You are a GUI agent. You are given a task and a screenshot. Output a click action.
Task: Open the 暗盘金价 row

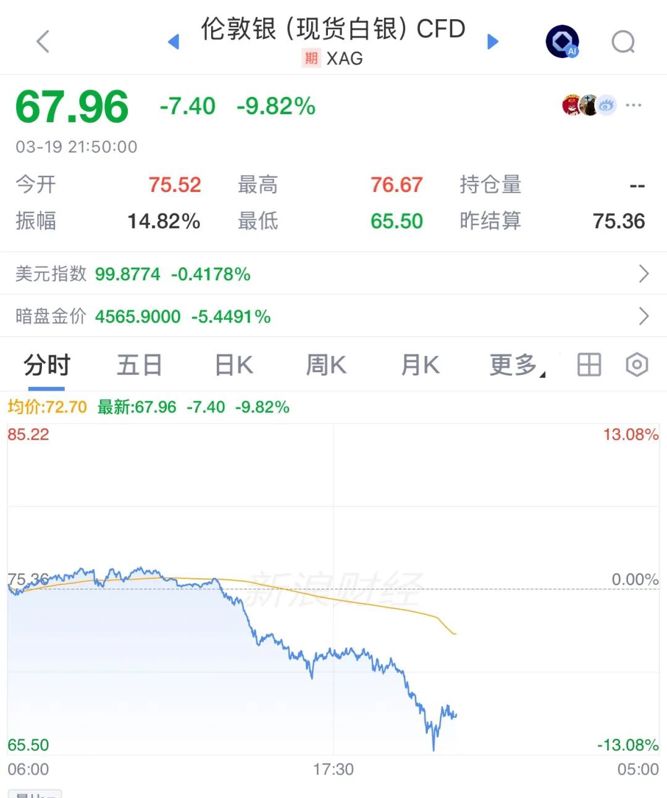(x=333, y=317)
